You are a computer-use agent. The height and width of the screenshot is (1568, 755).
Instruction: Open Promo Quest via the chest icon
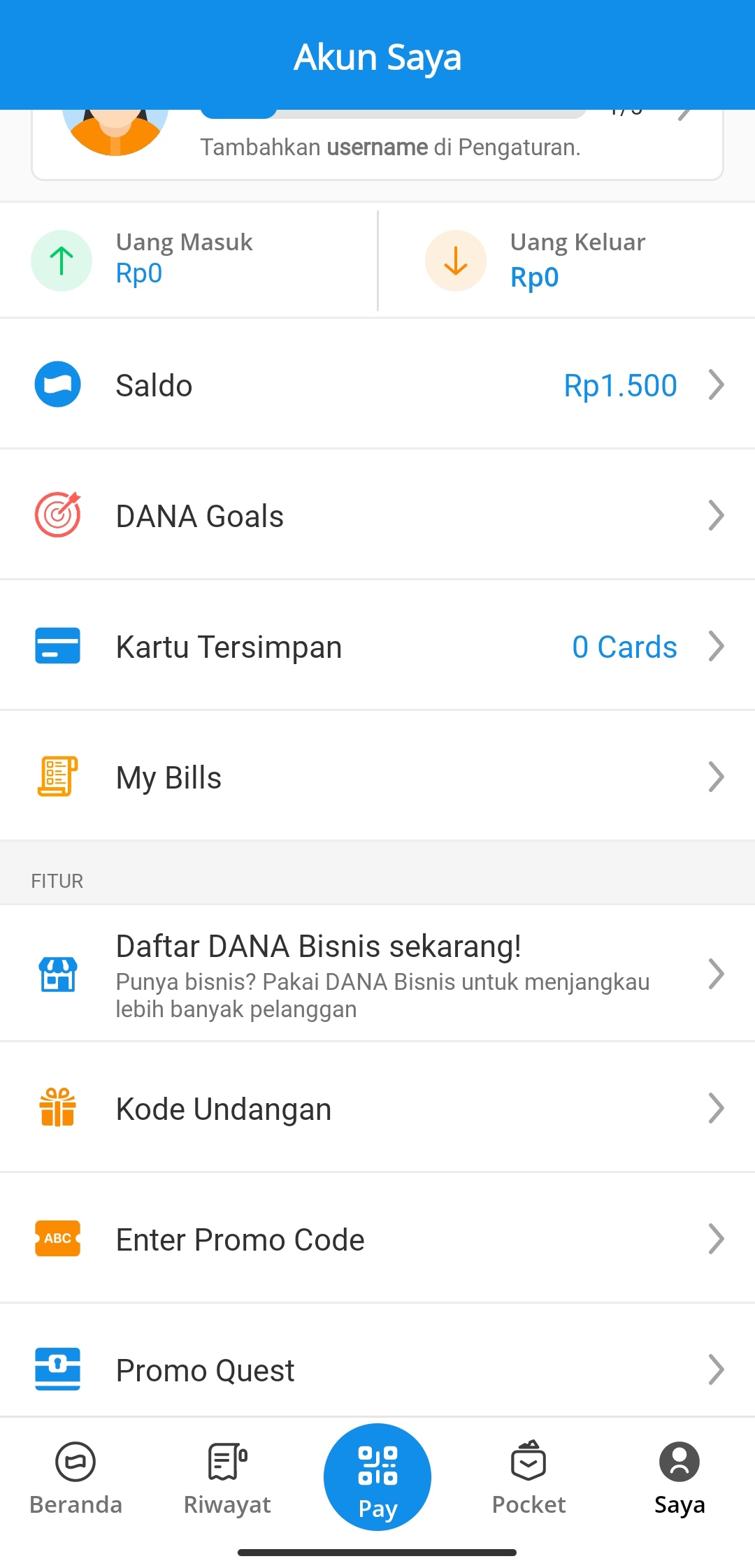[x=57, y=1369]
